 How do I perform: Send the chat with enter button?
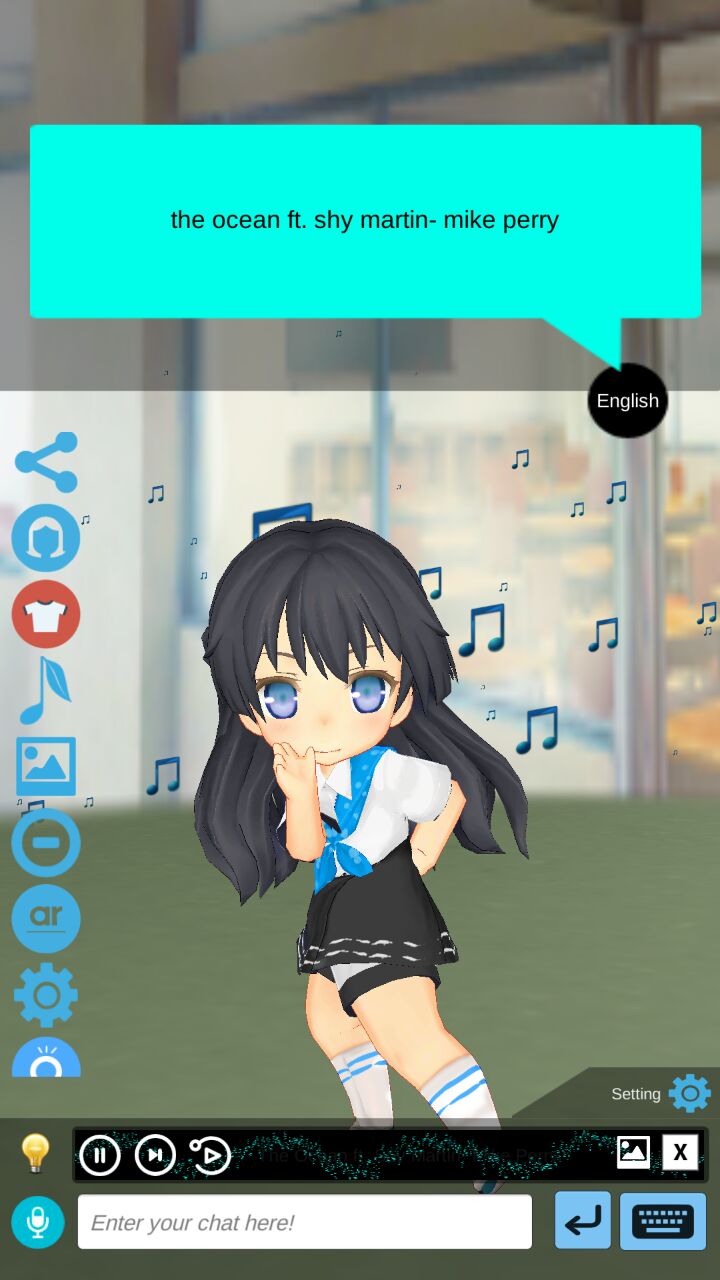(583, 1221)
